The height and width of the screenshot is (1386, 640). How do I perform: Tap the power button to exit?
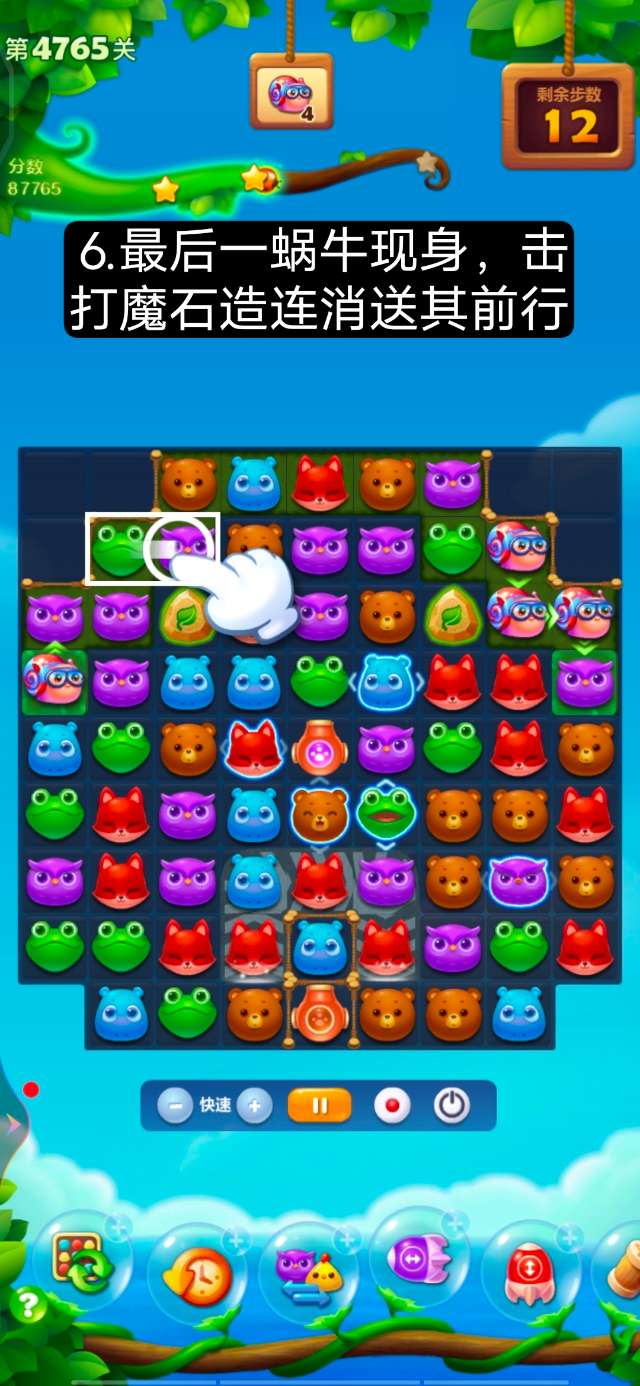point(452,1106)
